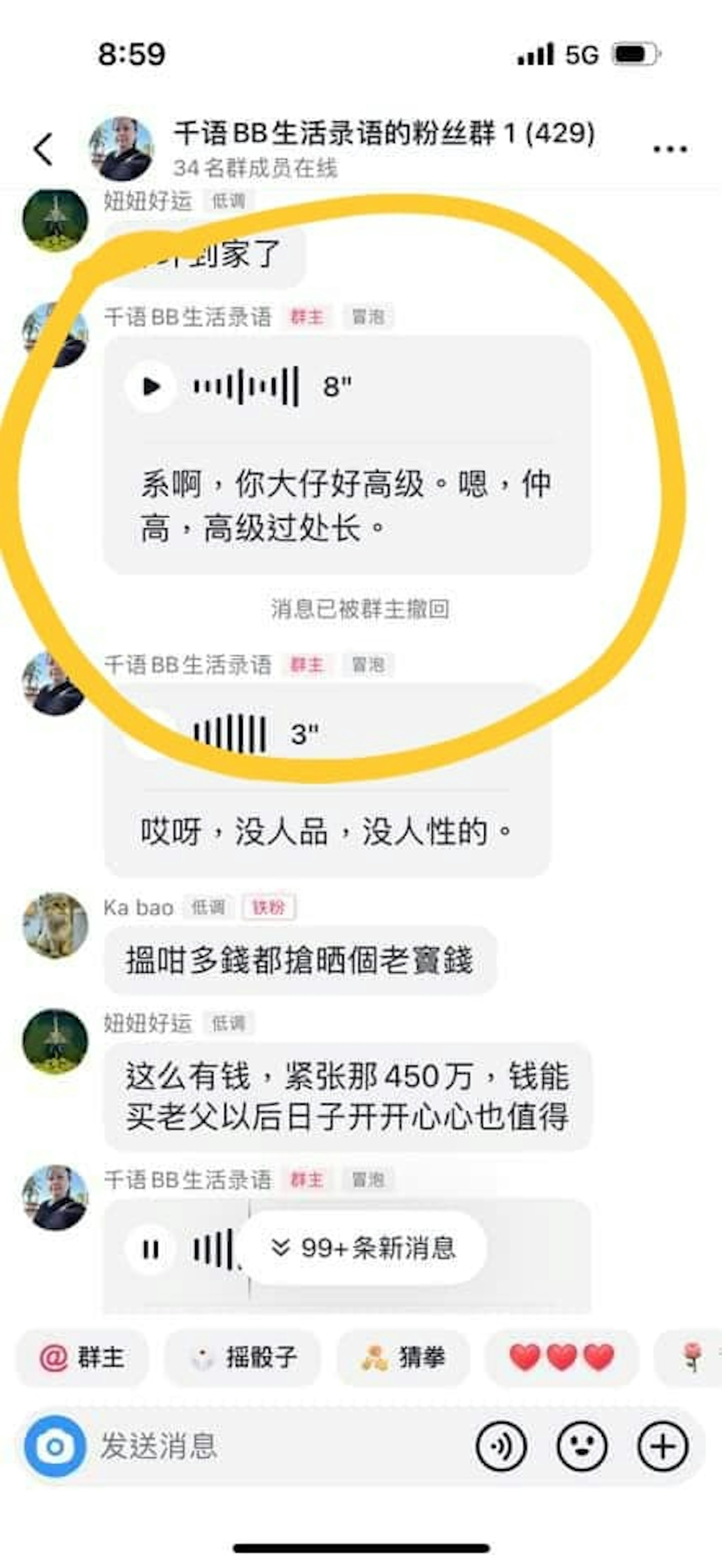
Task: Open the plus attachment menu
Action: [x=663, y=1446]
